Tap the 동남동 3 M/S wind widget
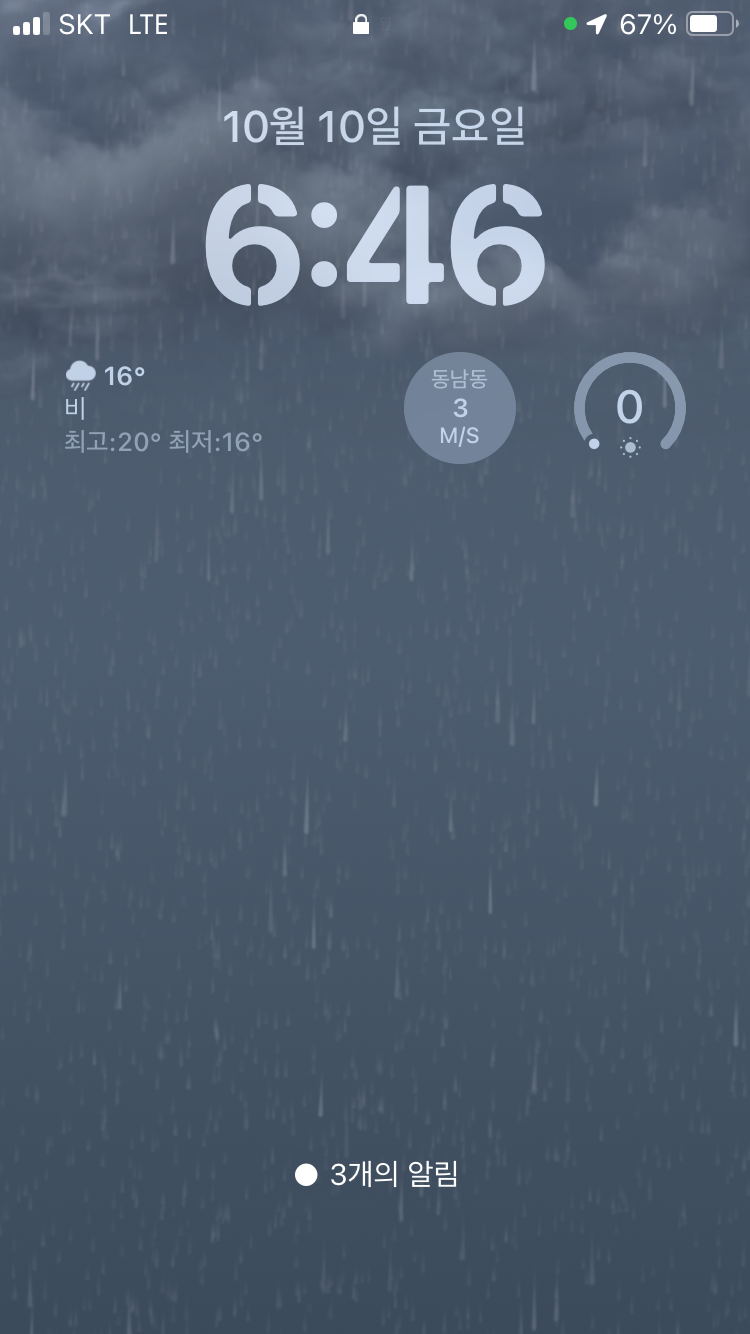The height and width of the screenshot is (1334, 750). pos(460,408)
